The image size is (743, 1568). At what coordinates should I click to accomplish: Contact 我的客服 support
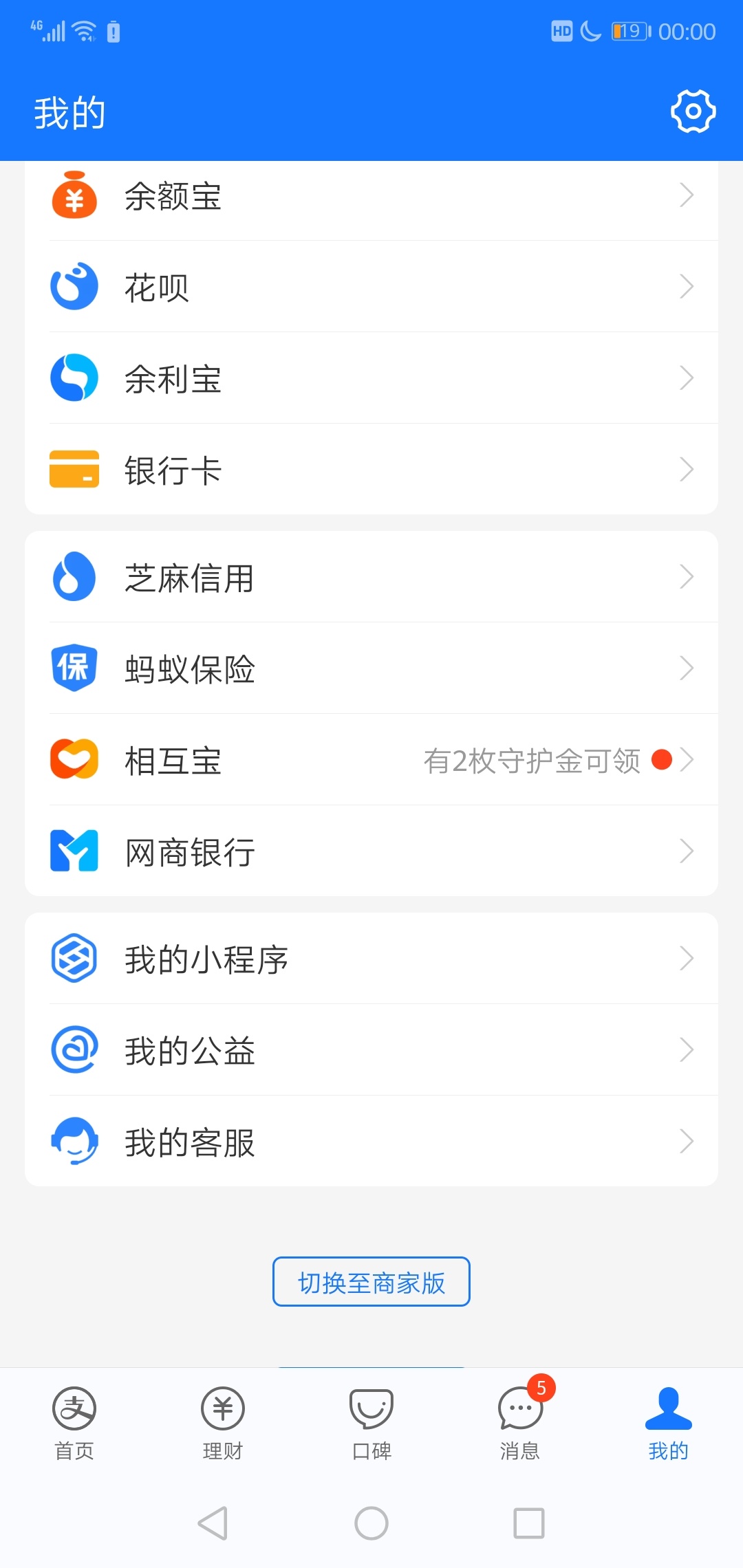(x=371, y=1142)
